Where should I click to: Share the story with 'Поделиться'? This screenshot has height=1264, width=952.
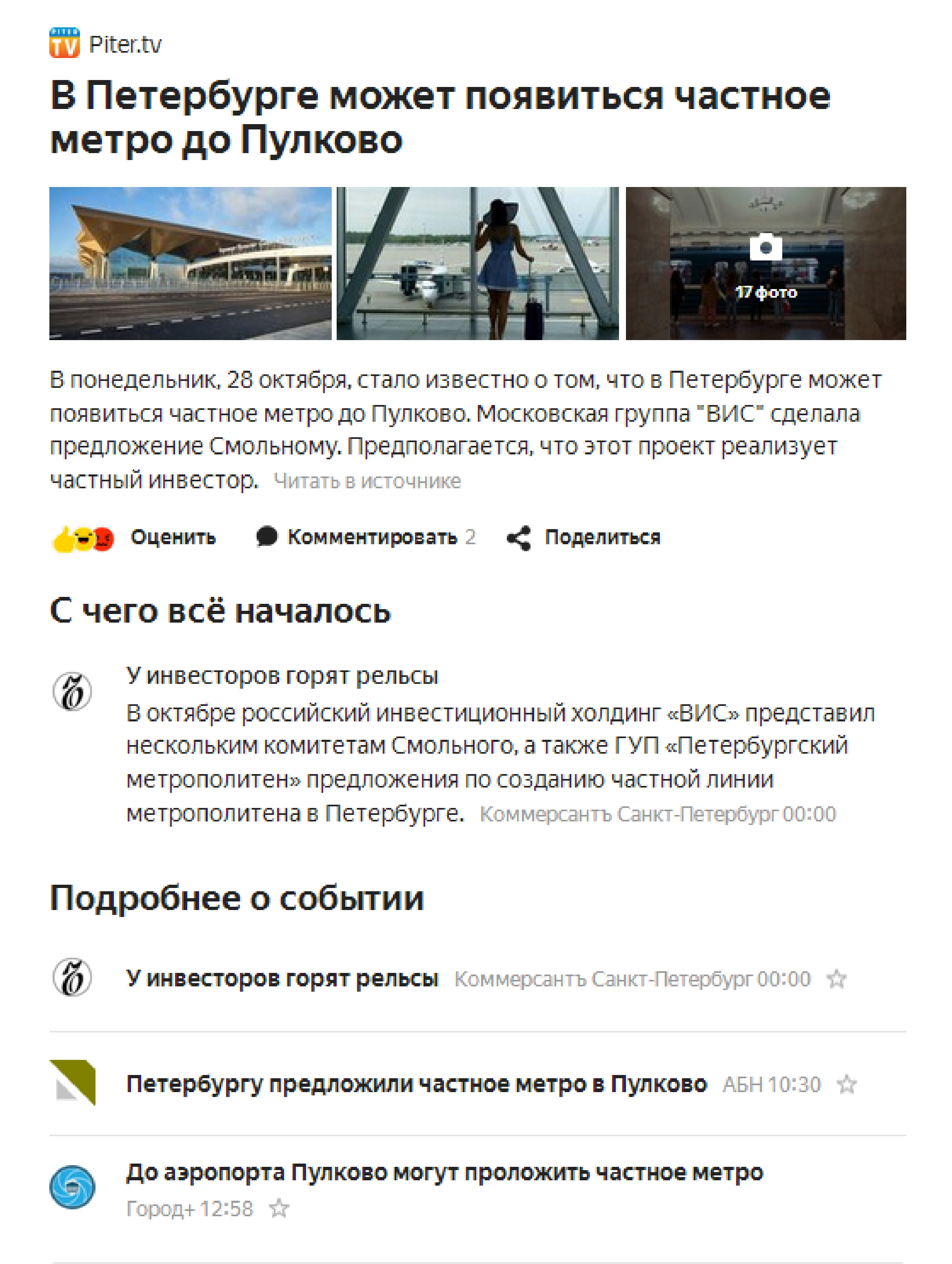pyautogui.click(x=602, y=537)
